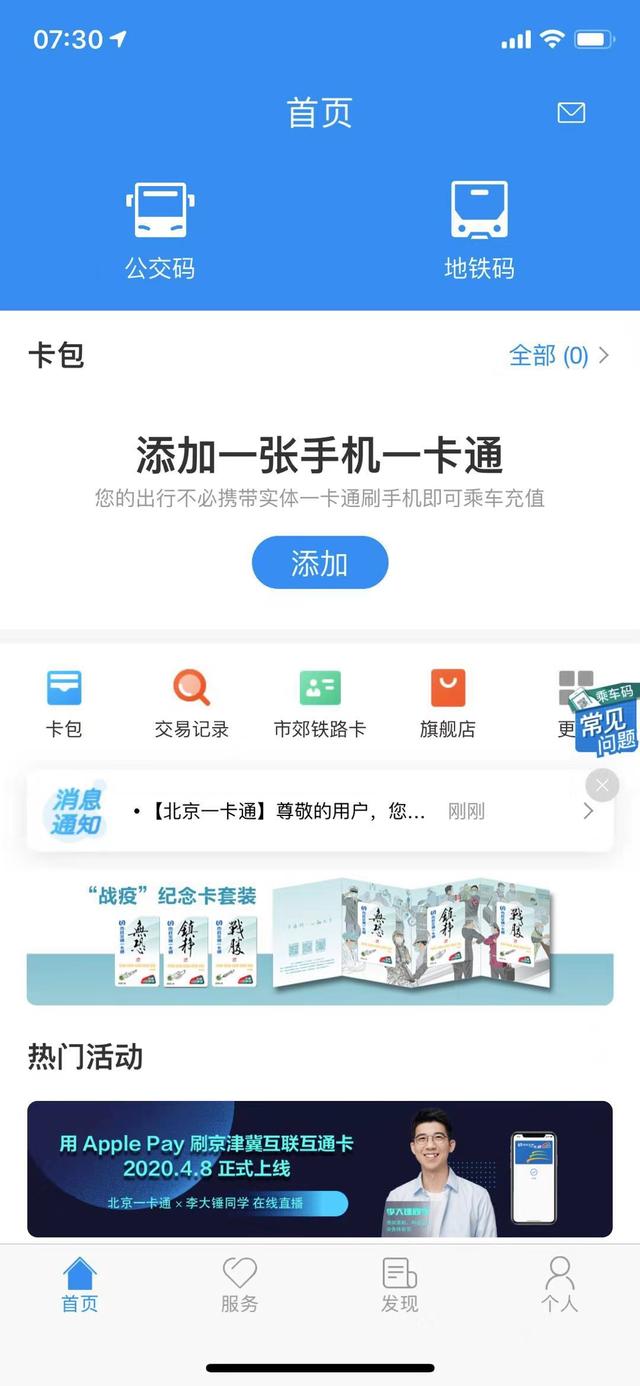Open the 卡包 shortcut icon
Viewport: 640px width, 1386px height.
(x=64, y=703)
